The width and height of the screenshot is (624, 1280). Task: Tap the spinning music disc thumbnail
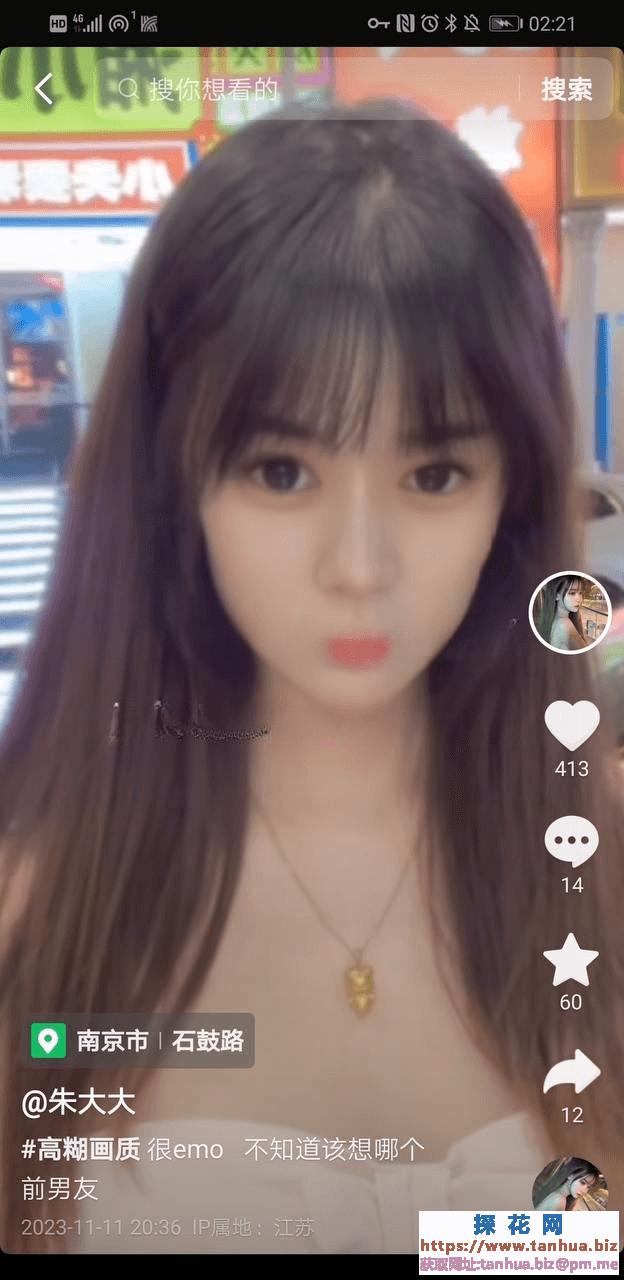[x=570, y=1185]
